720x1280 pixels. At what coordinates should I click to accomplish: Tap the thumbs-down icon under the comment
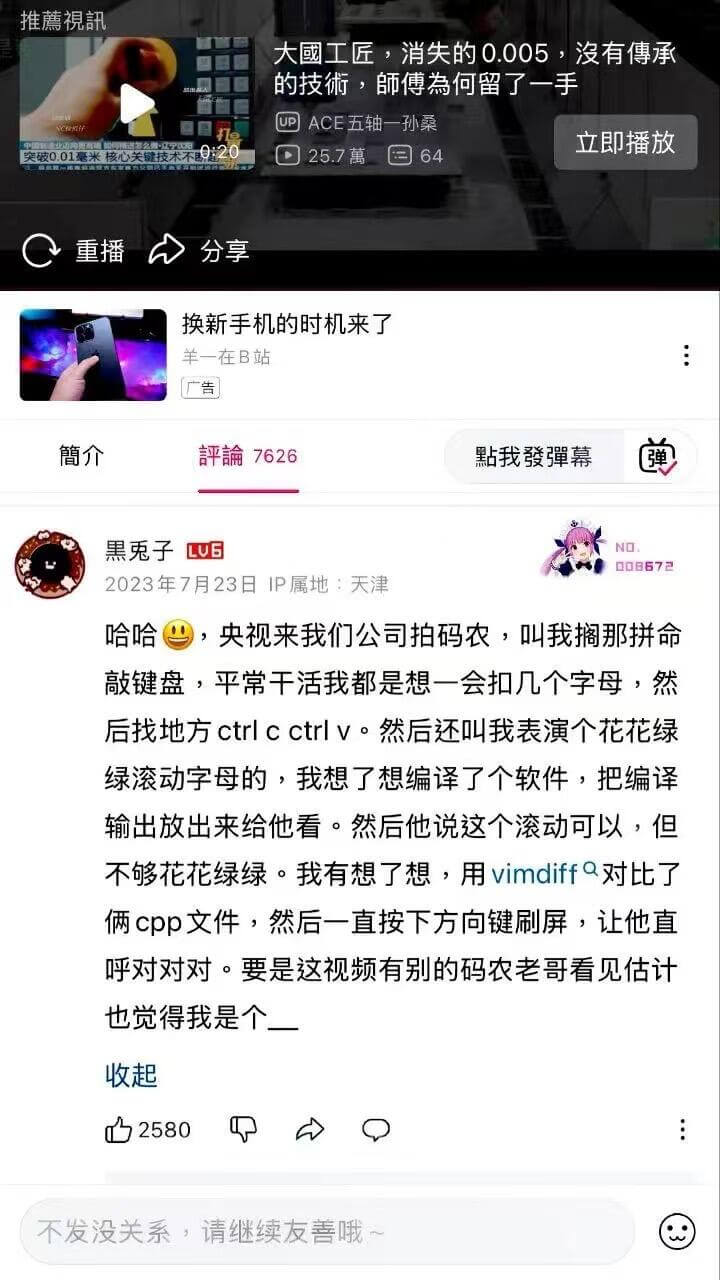coord(243,1129)
